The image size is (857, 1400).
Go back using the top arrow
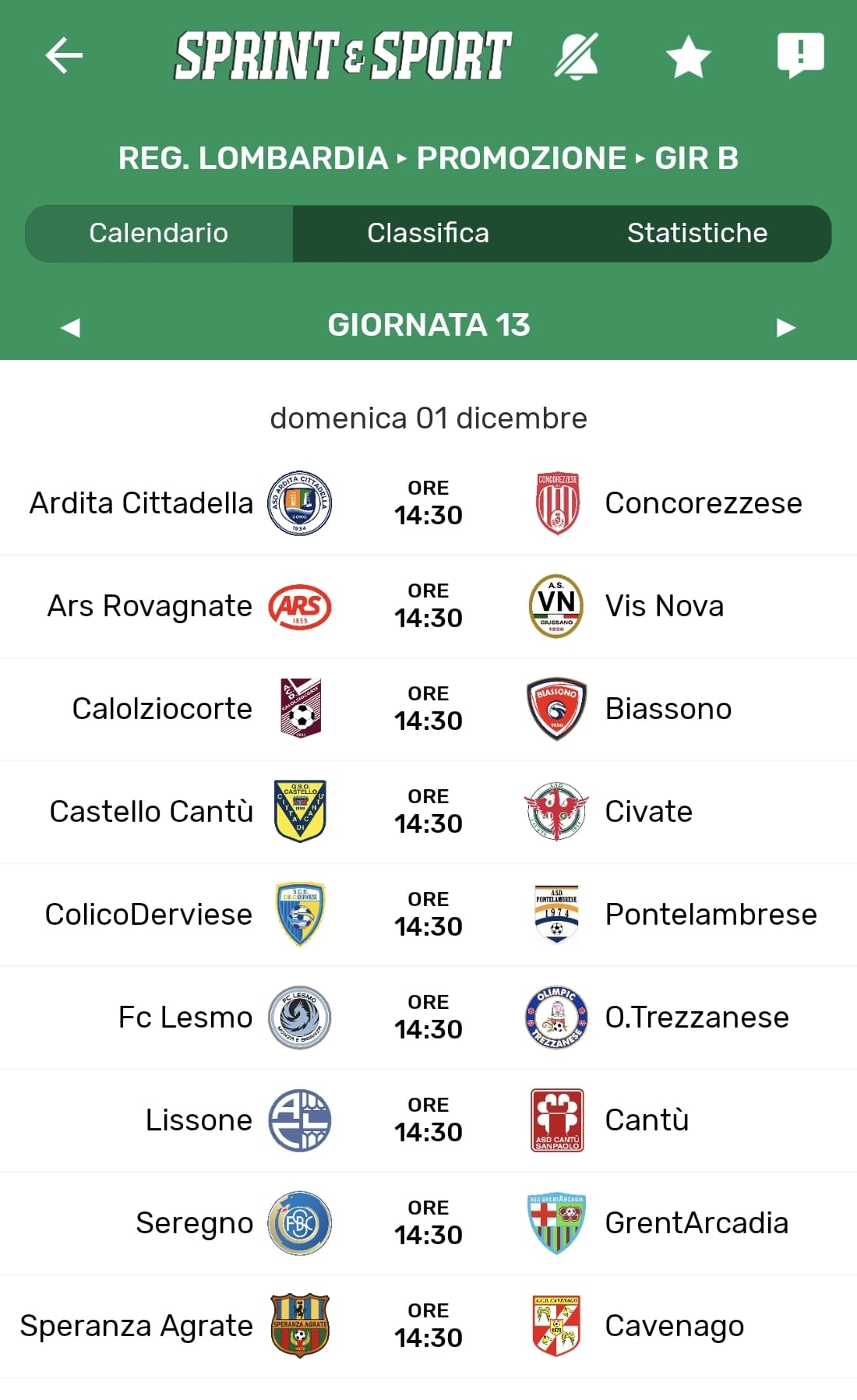pyautogui.click(x=64, y=56)
